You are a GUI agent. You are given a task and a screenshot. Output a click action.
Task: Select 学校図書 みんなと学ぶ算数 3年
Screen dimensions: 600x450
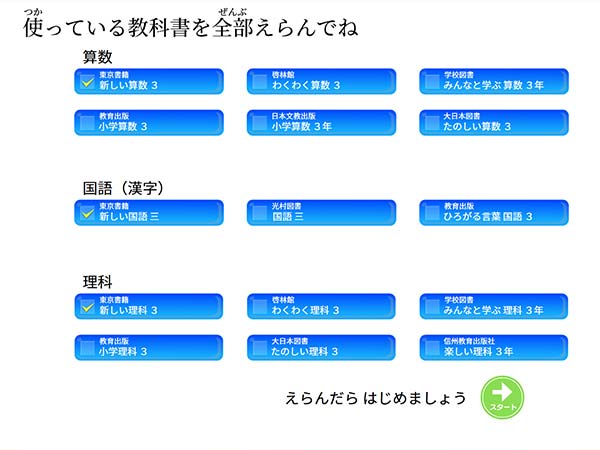[493, 81]
